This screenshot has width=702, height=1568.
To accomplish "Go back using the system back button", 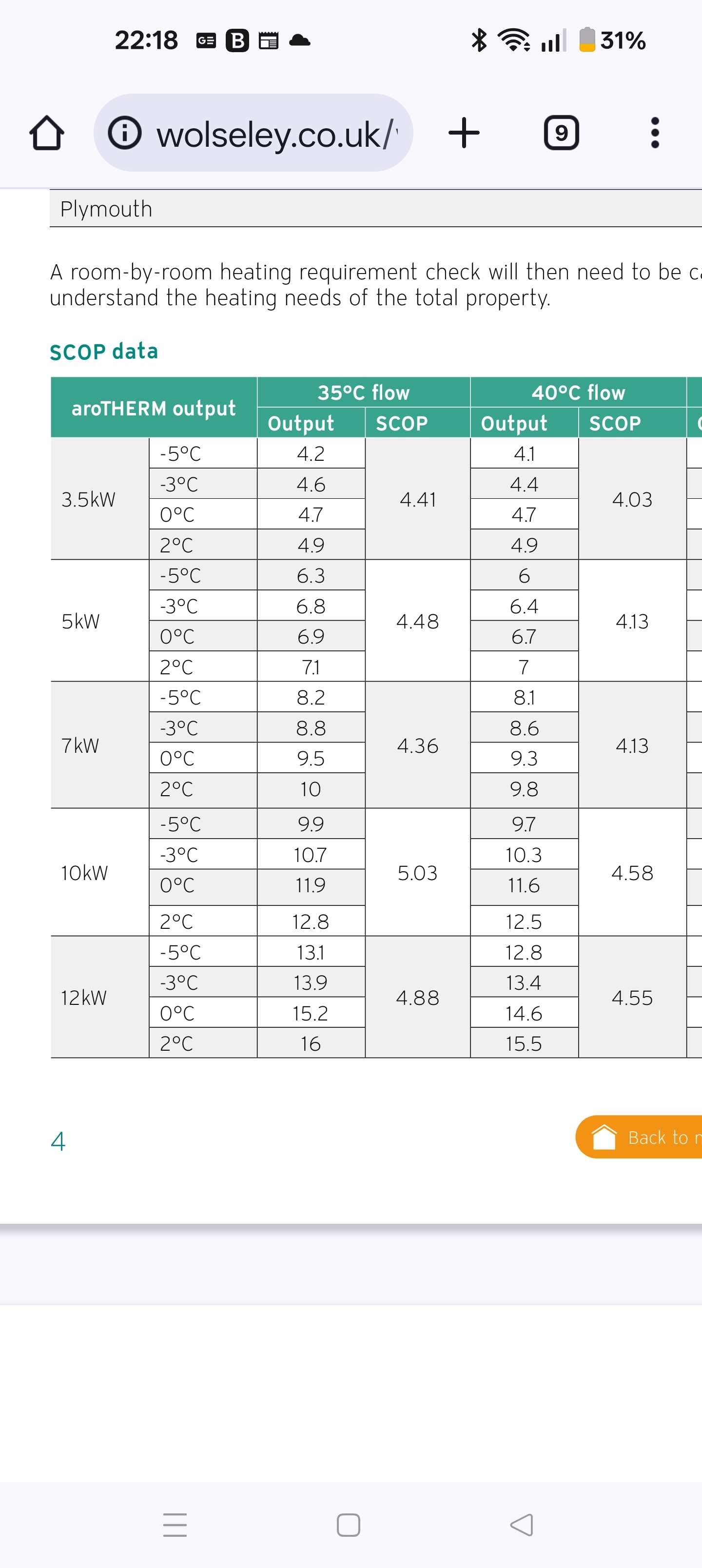I will point(522,1525).
